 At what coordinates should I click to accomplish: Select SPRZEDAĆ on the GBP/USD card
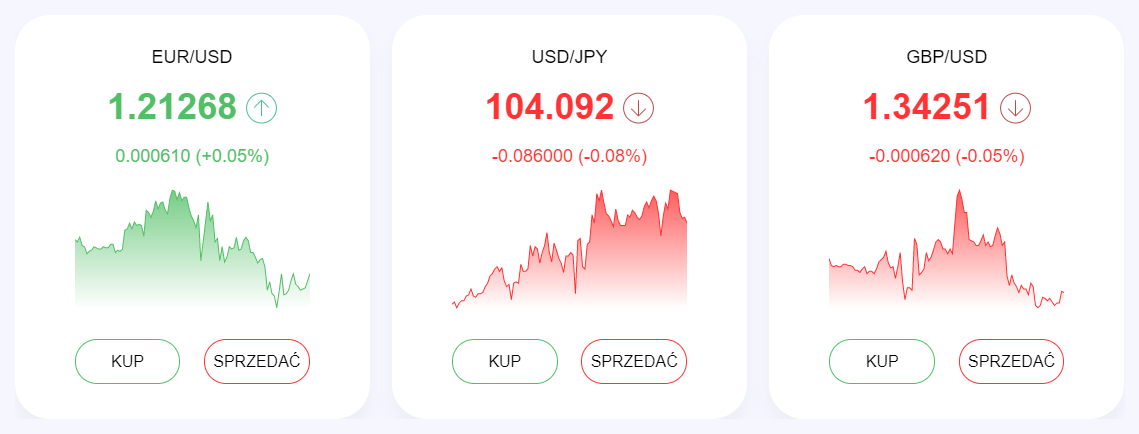1011,361
